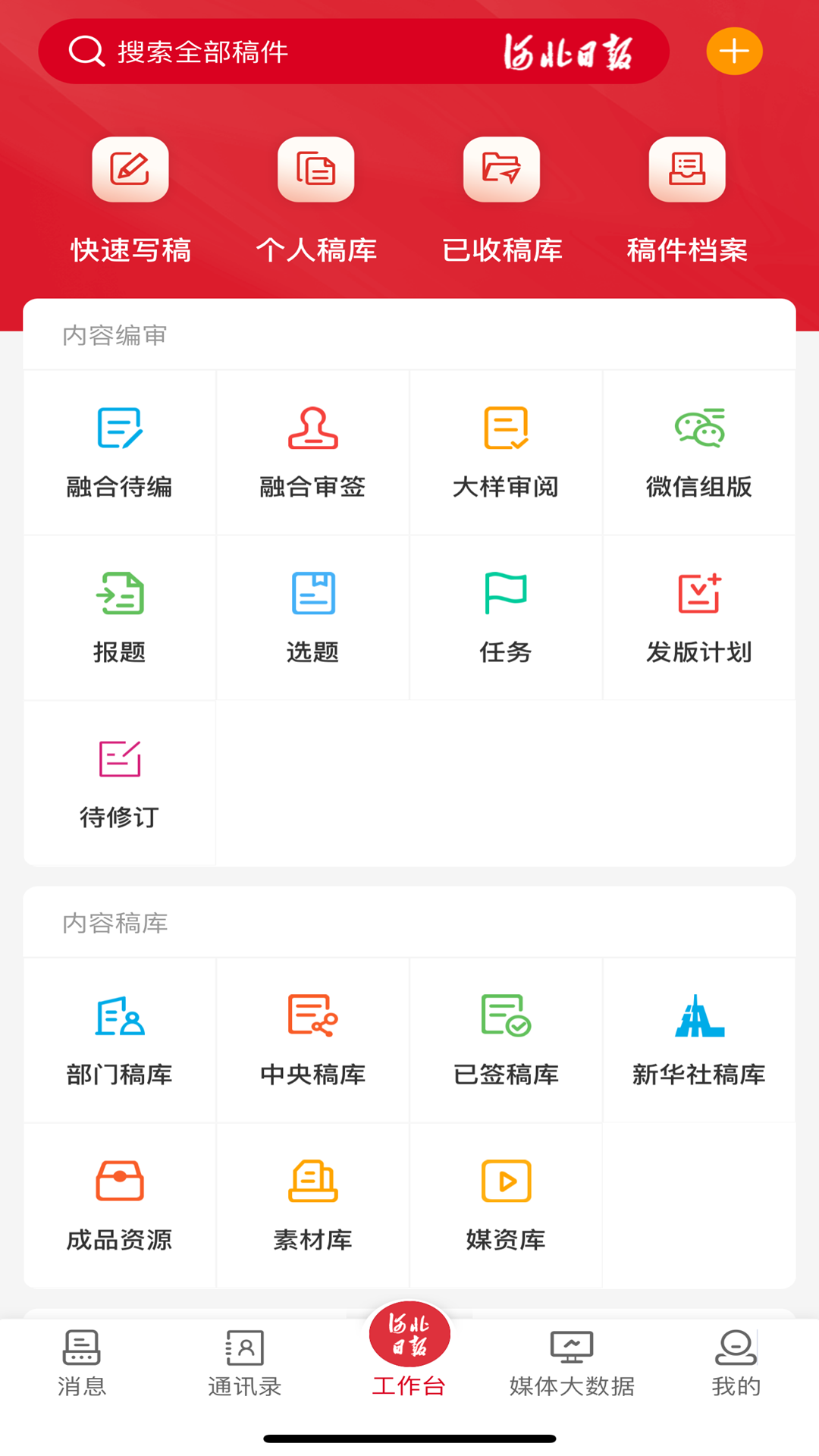819x1456 pixels.
Task: Open 大样审阅 proof review
Action: point(506,453)
